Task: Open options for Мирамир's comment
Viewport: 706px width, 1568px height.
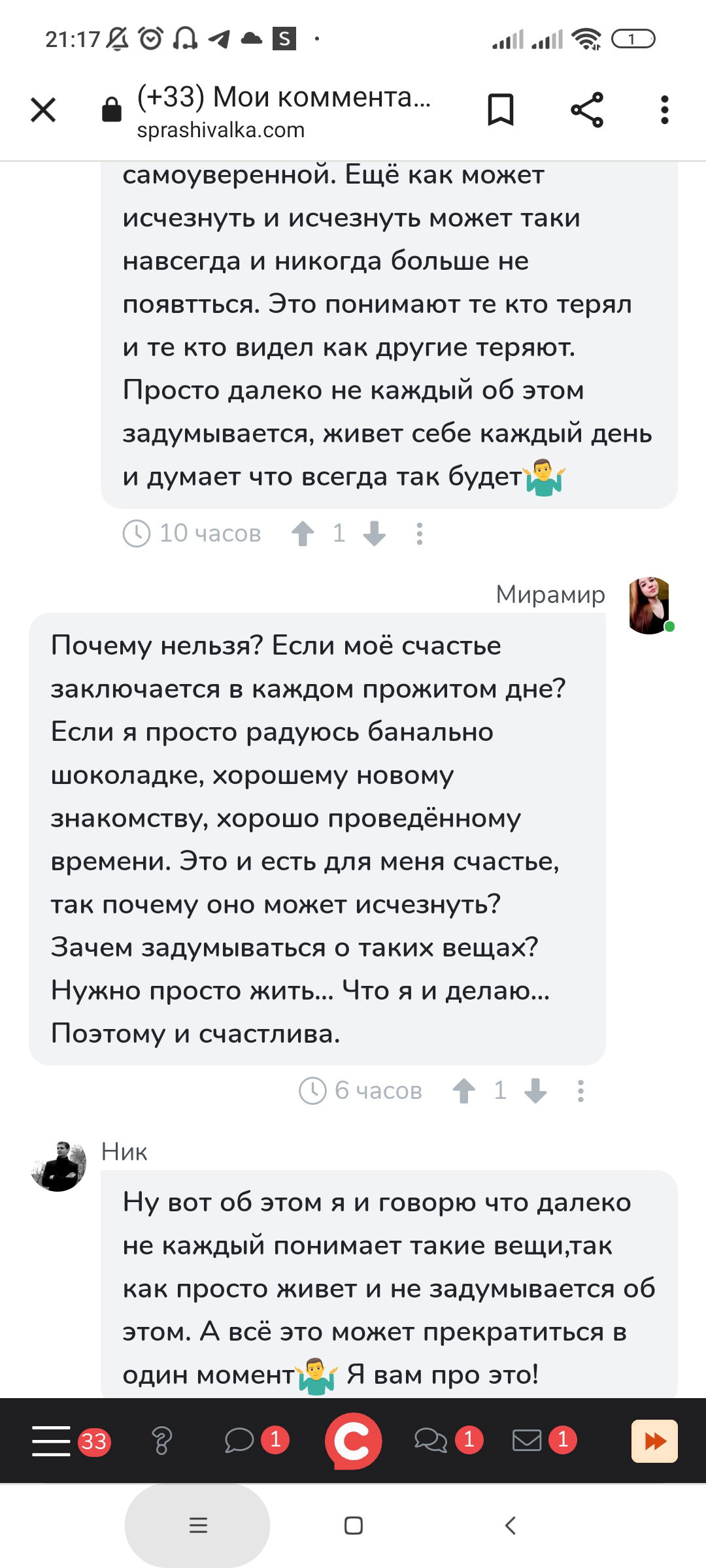Action: 580,1090
